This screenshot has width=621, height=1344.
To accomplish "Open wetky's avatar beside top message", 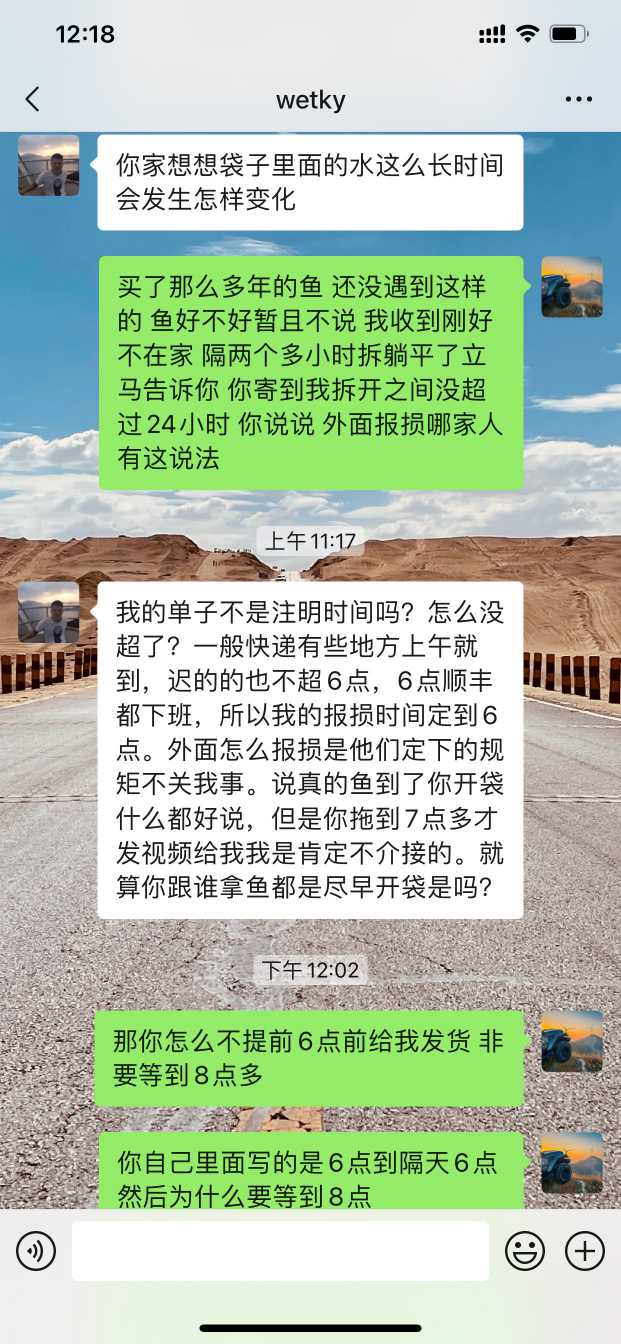I will (x=48, y=166).
